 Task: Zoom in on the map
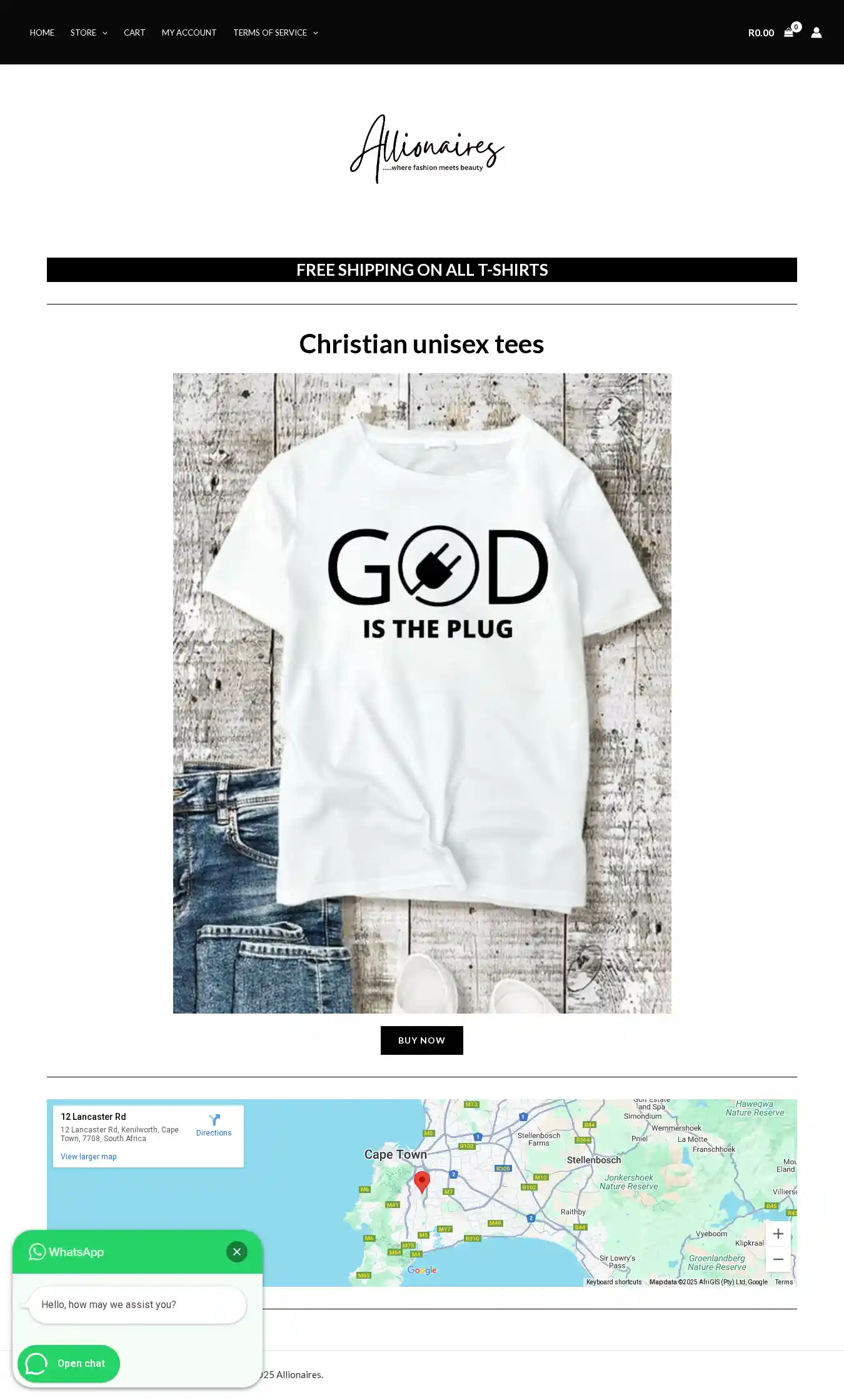(x=778, y=1234)
